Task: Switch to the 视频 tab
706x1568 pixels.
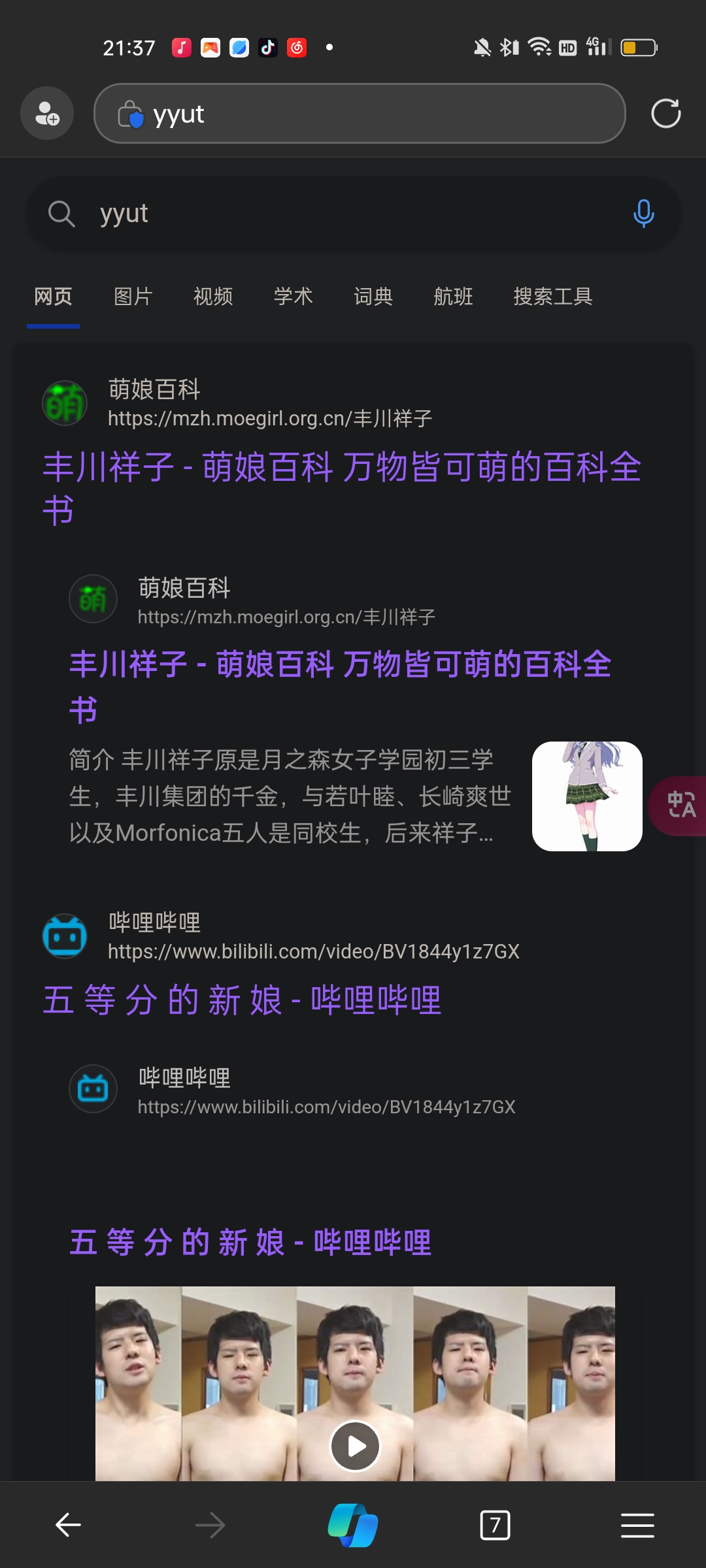Action: (x=213, y=297)
